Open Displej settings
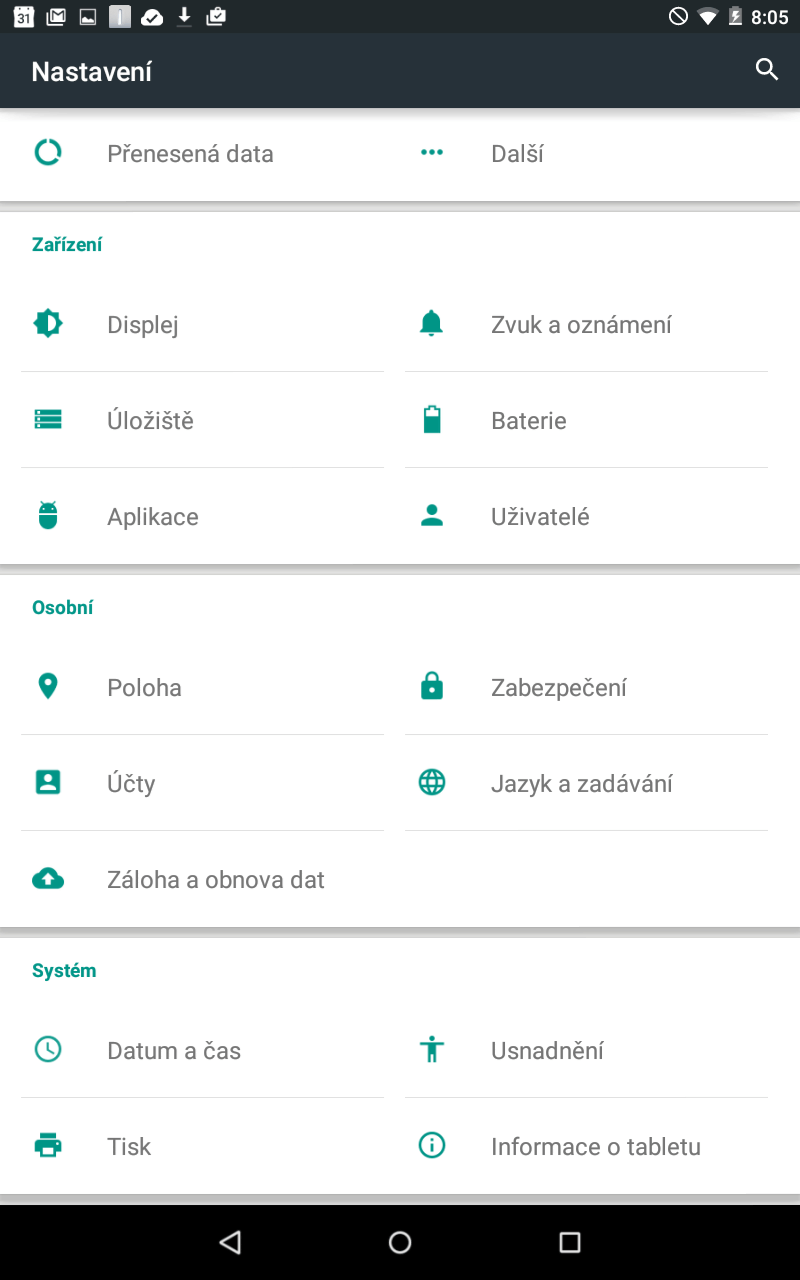Screen dimensions: 800x1280 [143, 325]
